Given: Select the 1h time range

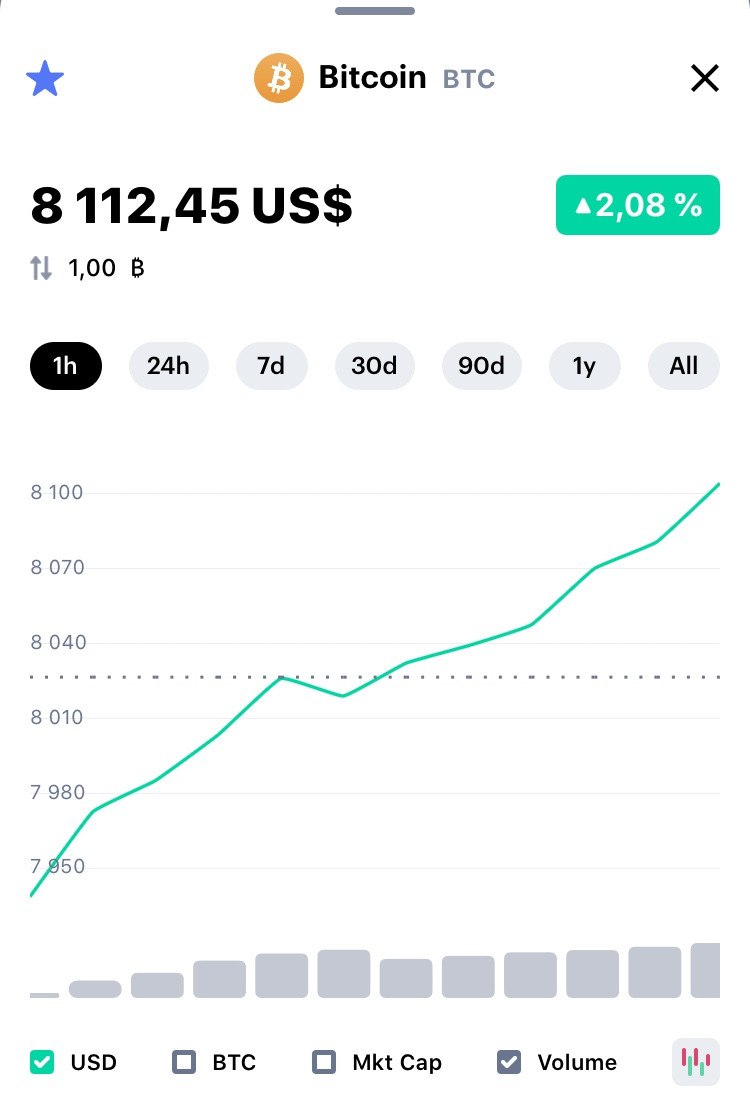Looking at the screenshot, I should [x=66, y=366].
